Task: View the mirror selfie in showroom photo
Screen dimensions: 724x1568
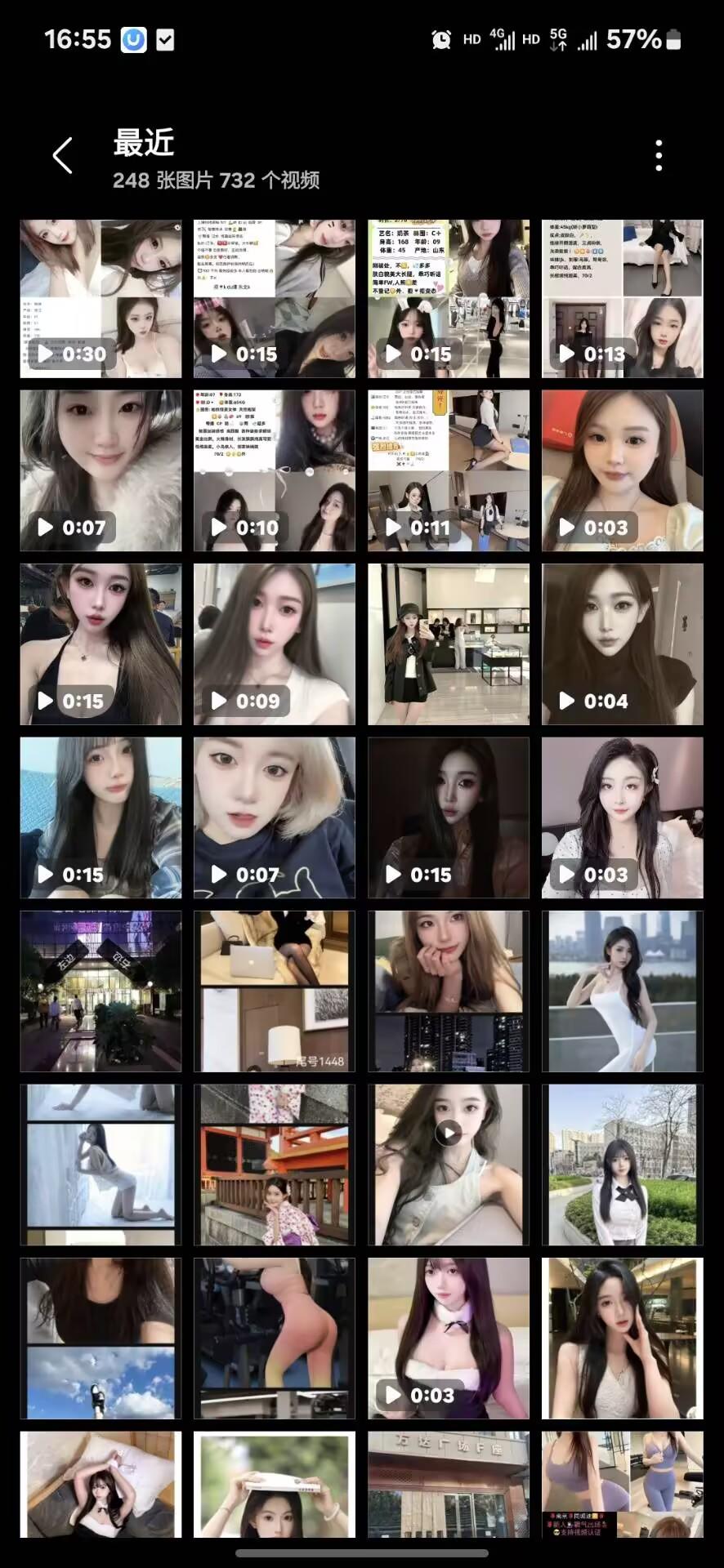Action: coord(448,645)
